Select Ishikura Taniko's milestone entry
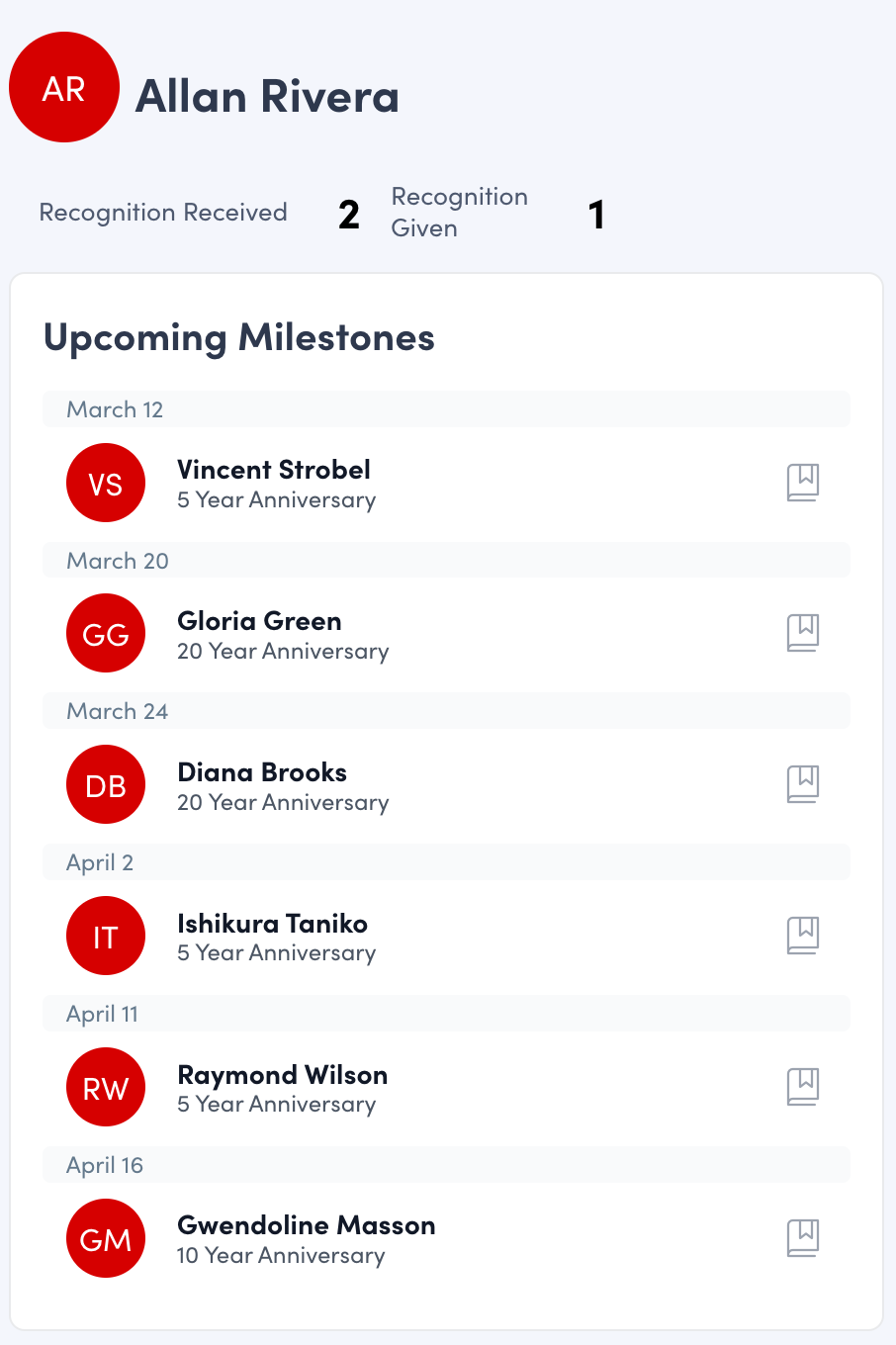896x1345 pixels. click(x=275, y=937)
